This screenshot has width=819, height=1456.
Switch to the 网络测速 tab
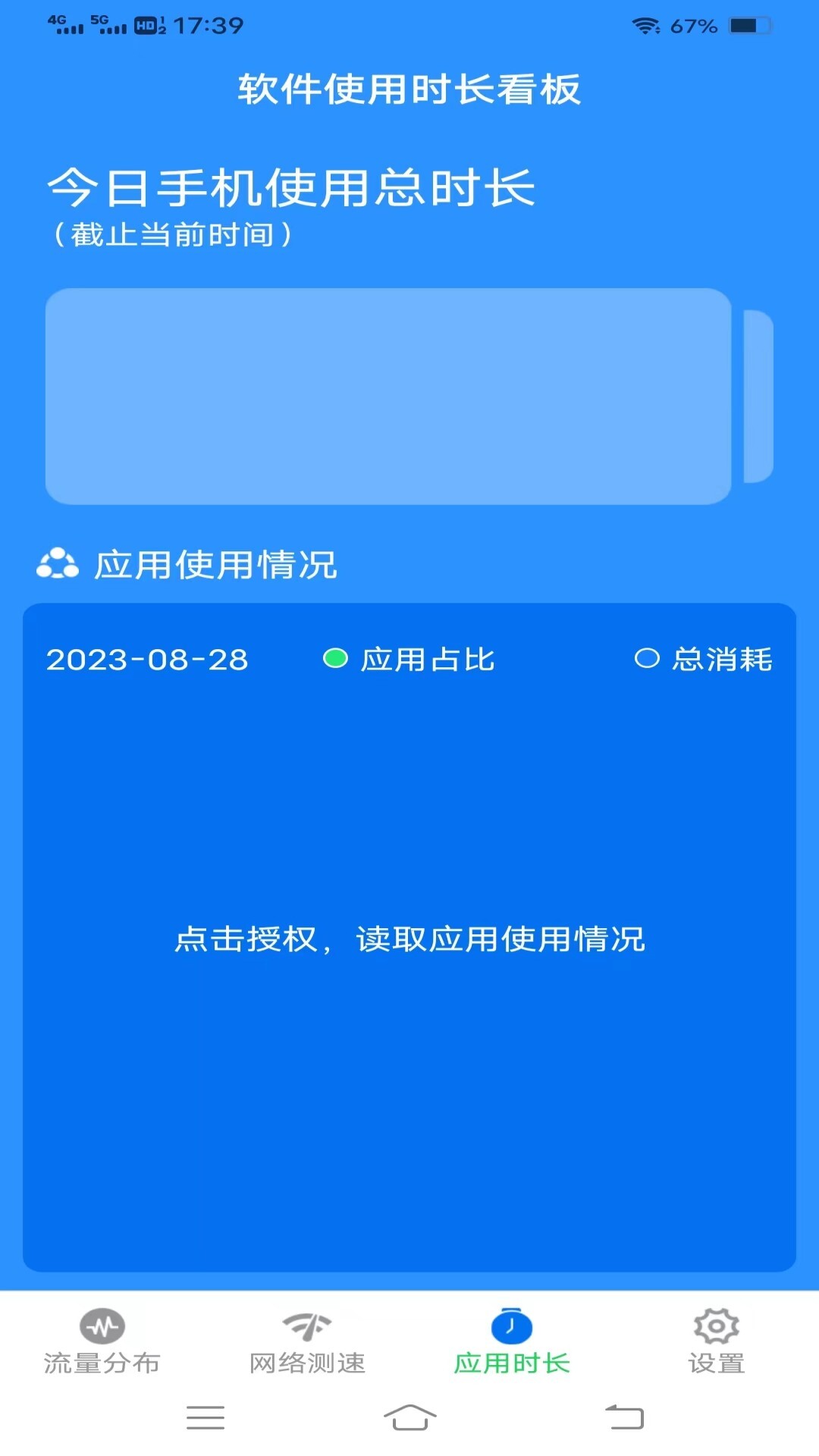coord(307,1357)
